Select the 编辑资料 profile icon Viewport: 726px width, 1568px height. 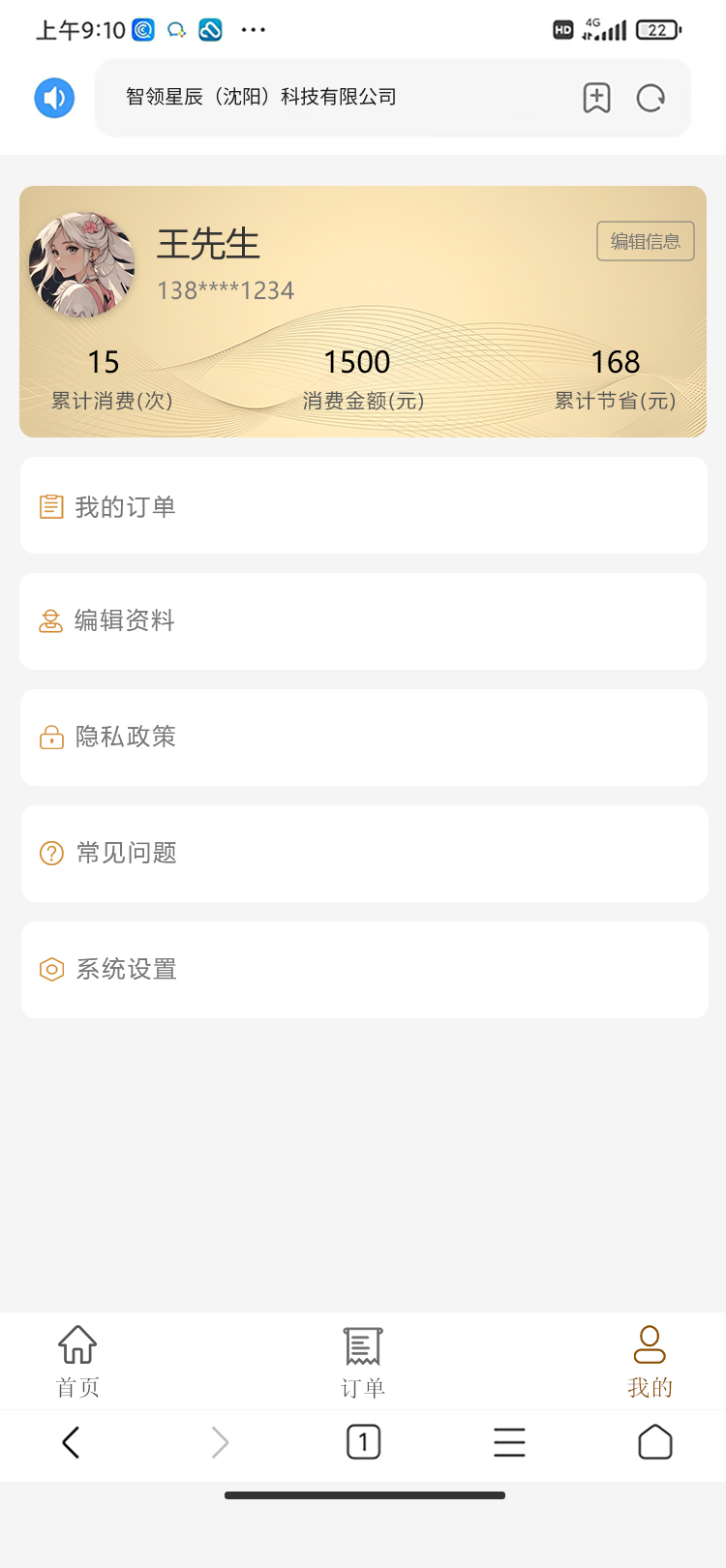(51, 620)
